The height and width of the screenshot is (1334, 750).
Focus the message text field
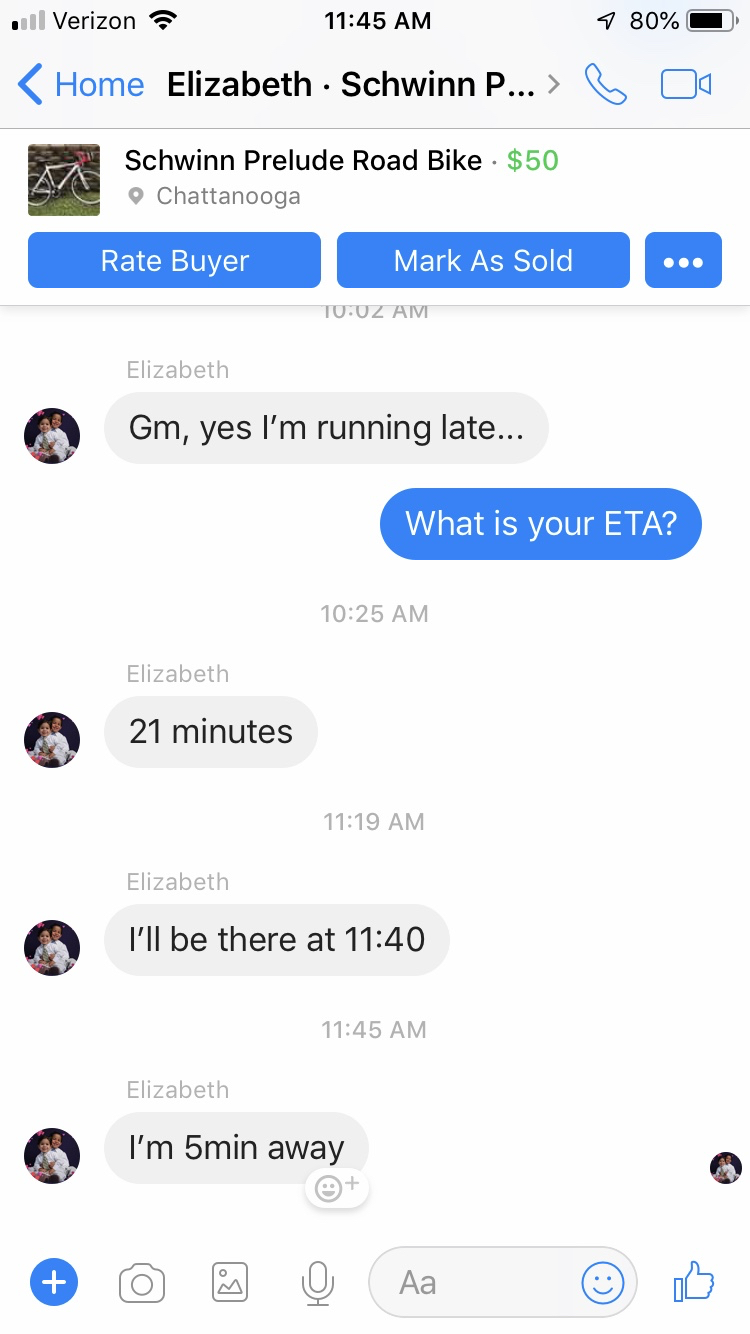click(470, 1282)
